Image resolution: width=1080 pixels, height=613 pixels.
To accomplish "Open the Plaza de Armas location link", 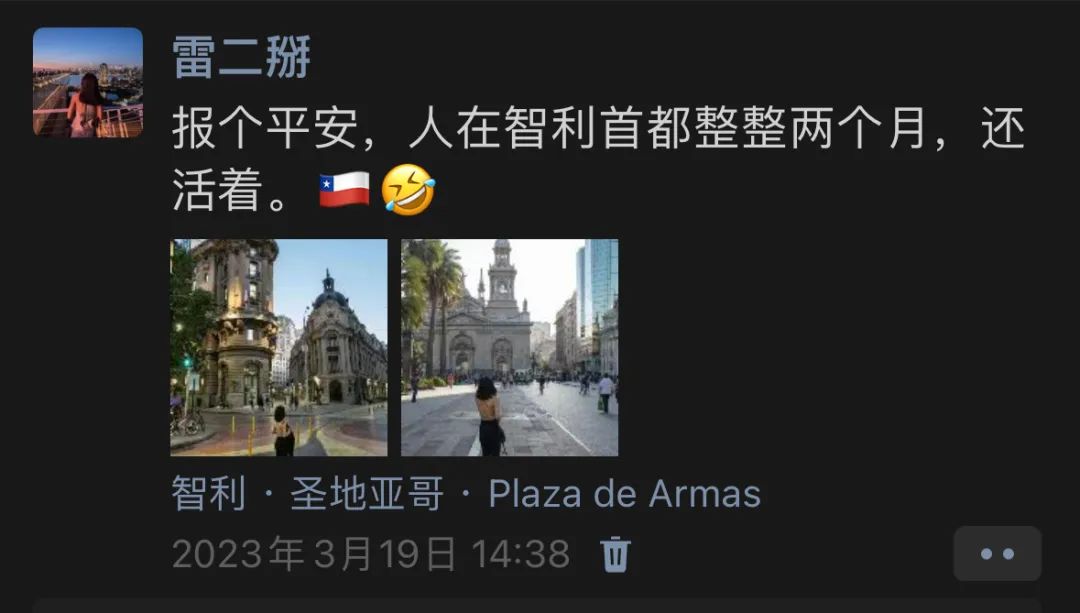I will (466, 494).
